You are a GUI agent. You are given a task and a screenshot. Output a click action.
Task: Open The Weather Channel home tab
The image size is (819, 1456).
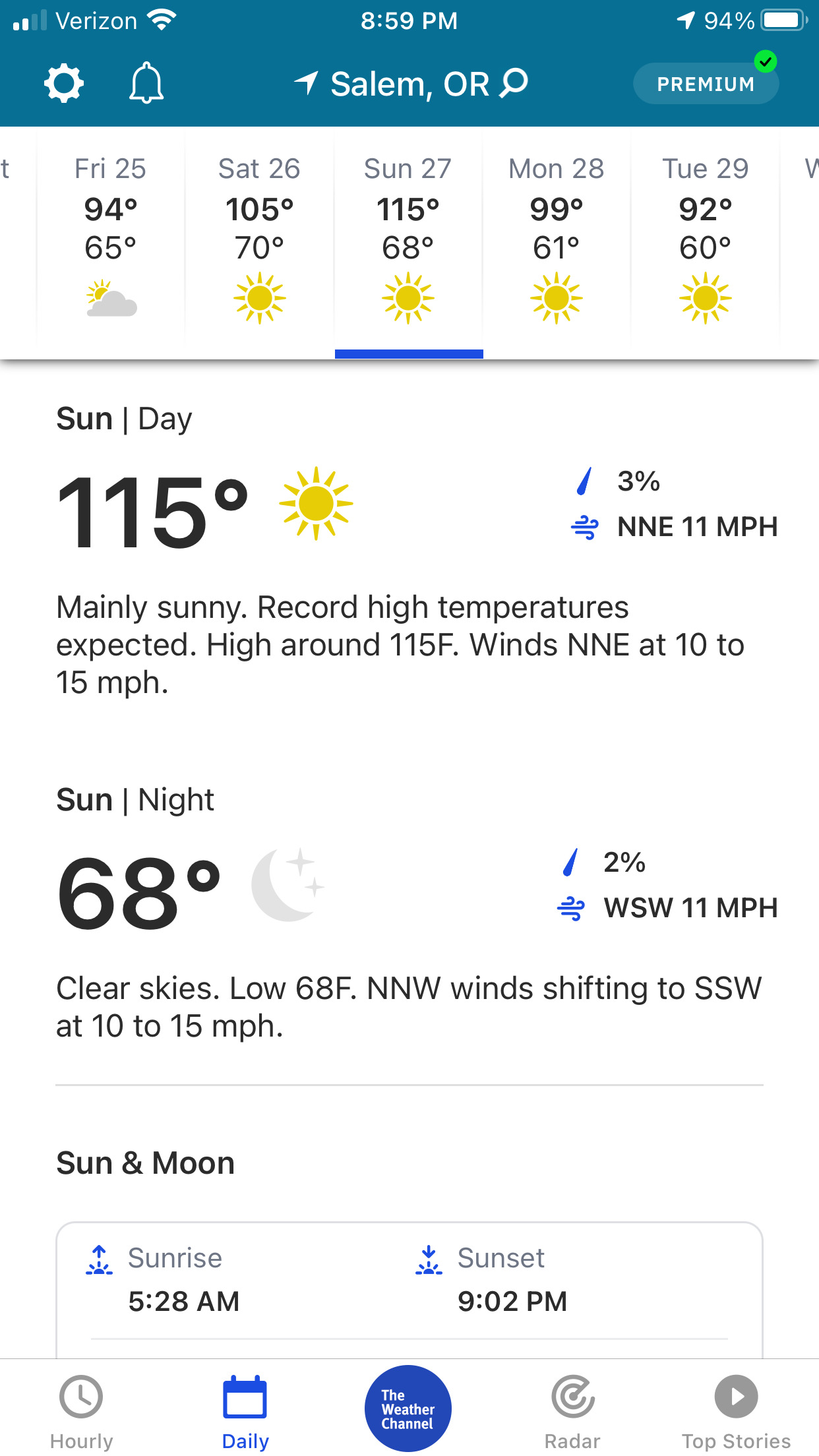pos(408,1409)
